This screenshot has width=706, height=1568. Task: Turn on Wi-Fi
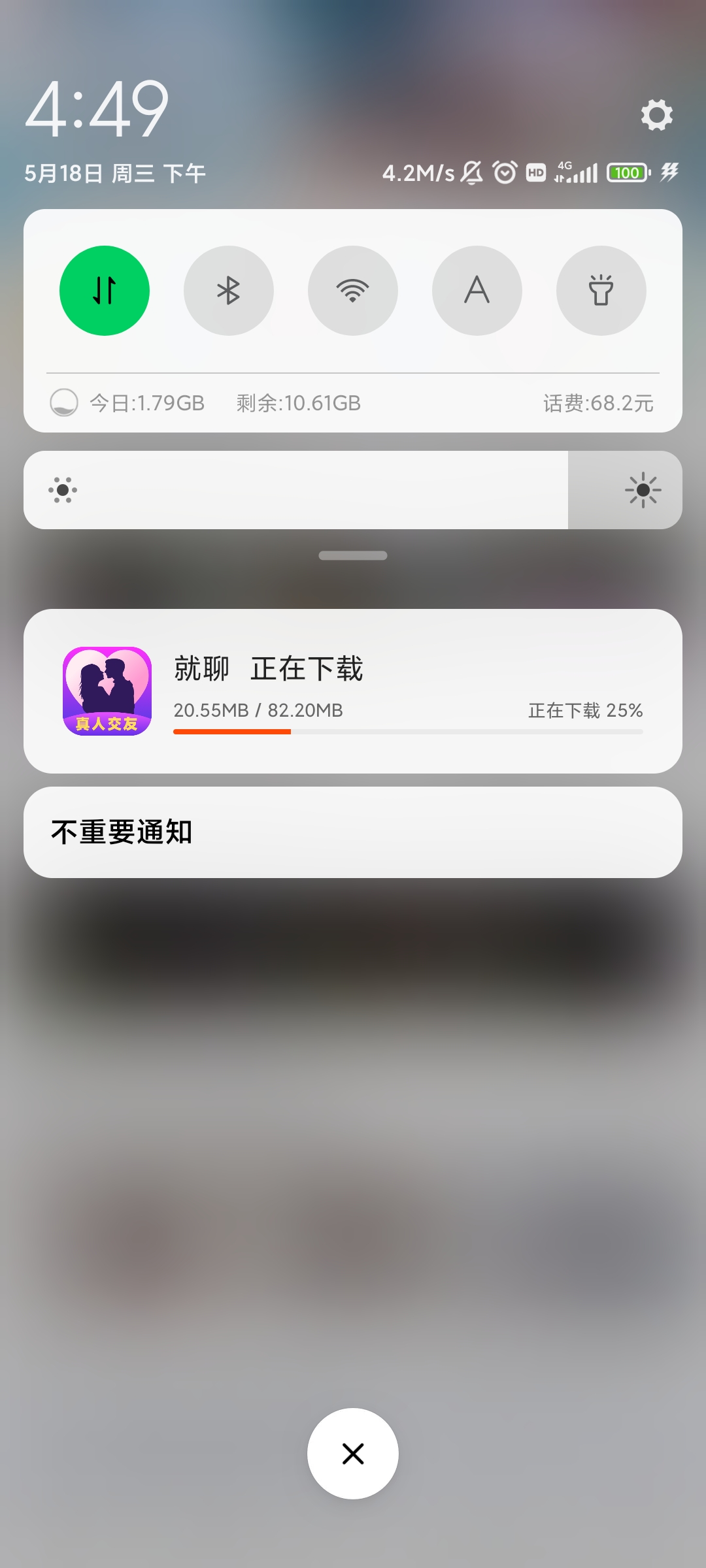[x=353, y=291]
